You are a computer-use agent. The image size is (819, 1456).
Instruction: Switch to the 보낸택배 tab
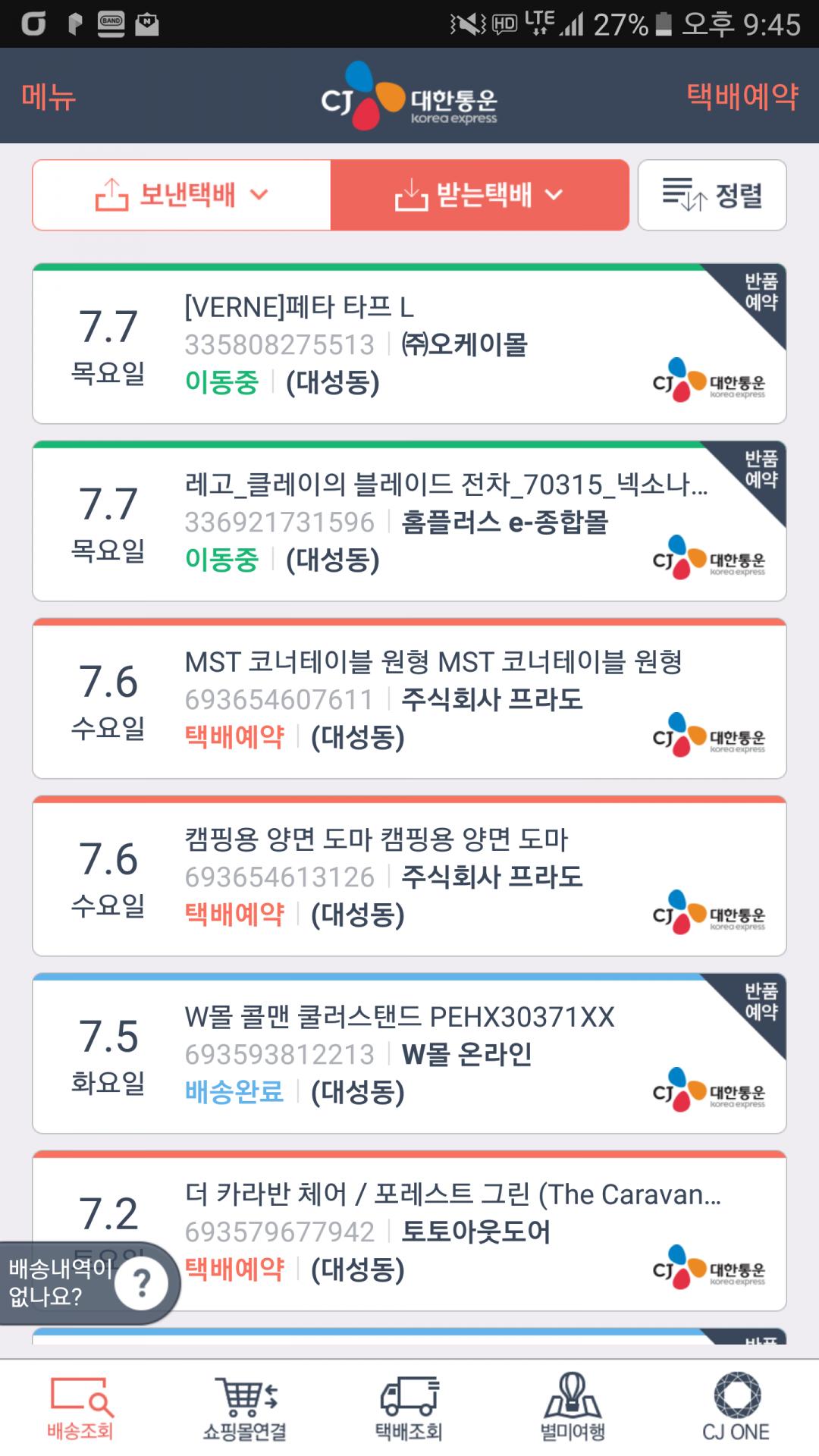tap(182, 195)
